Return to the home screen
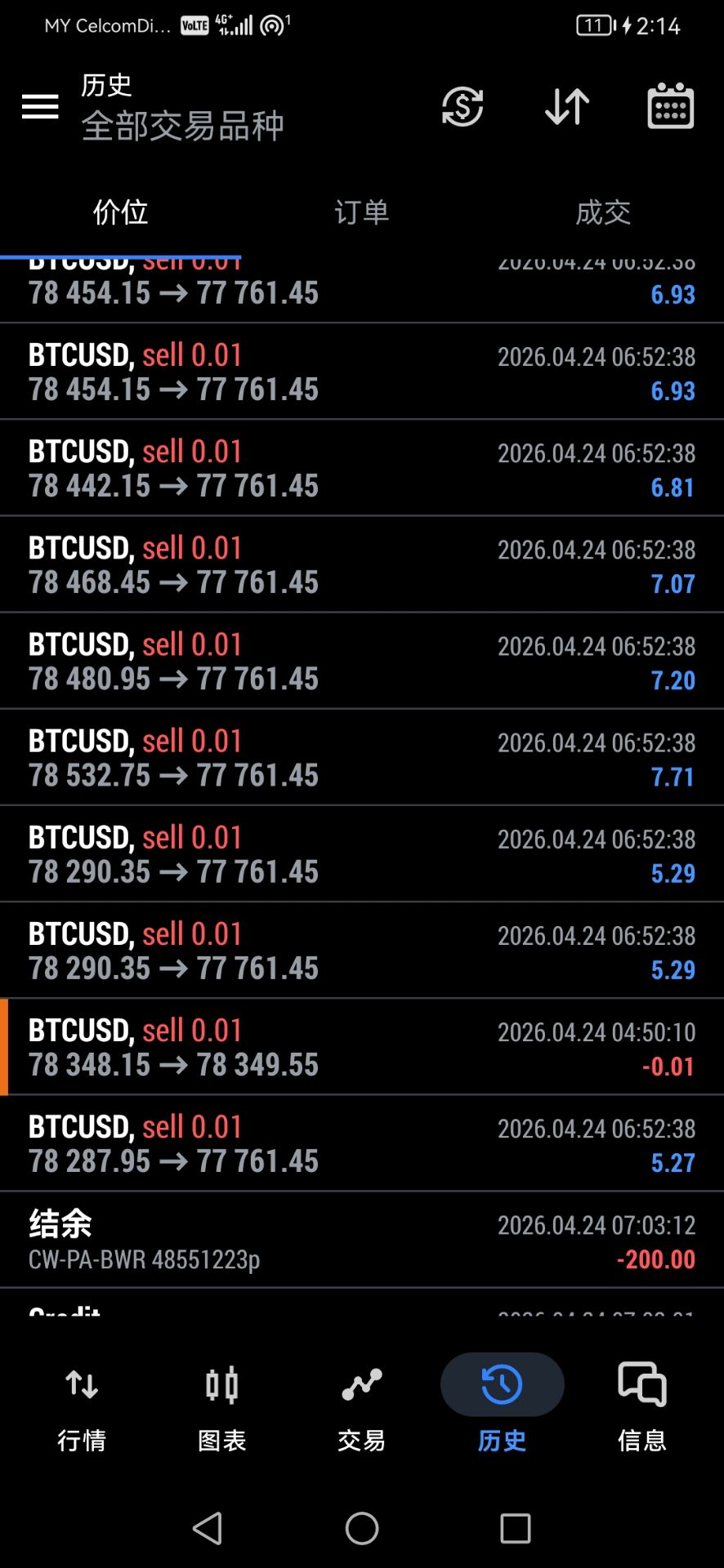 [x=362, y=1528]
